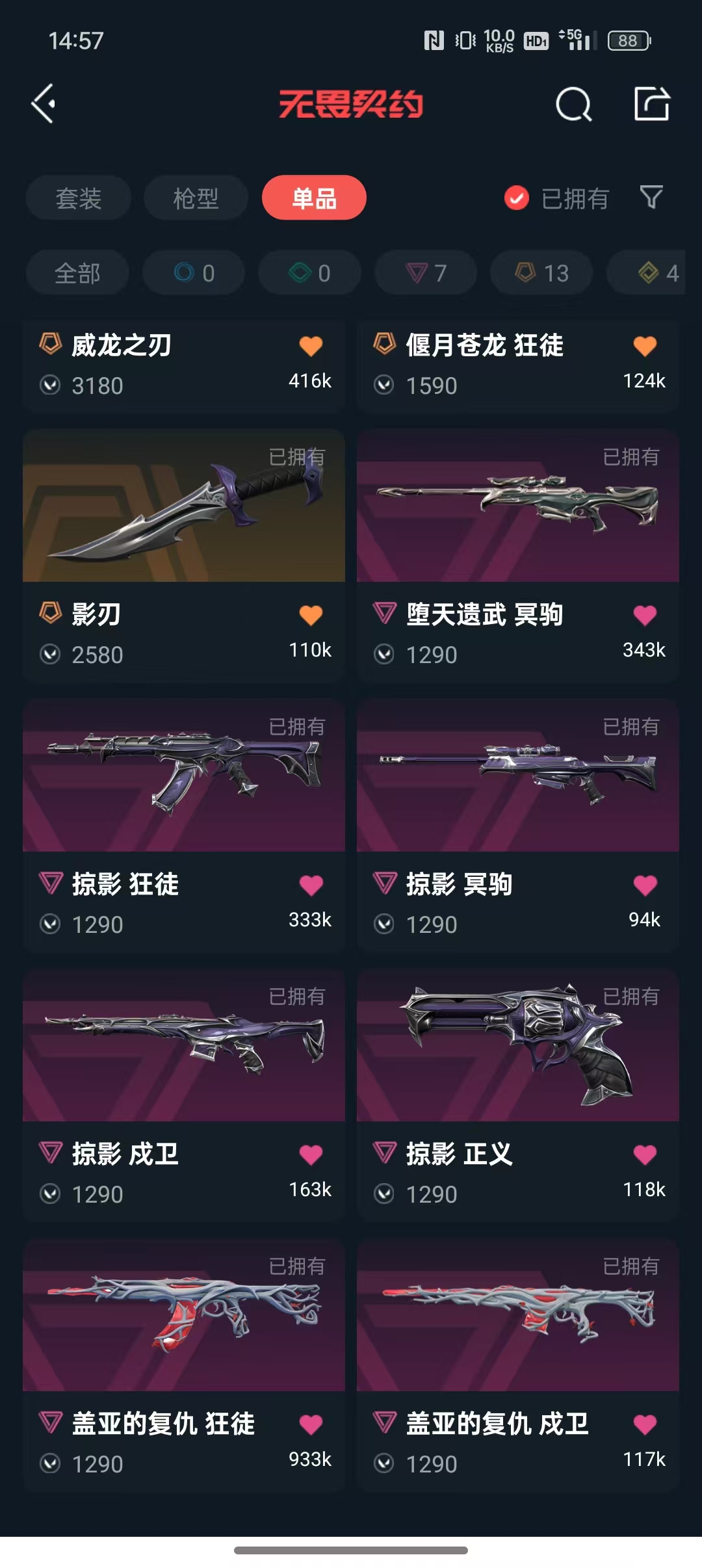This screenshot has width=702, height=1568.
Task: Filter by the tier chip showing 13
Action: (541, 272)
